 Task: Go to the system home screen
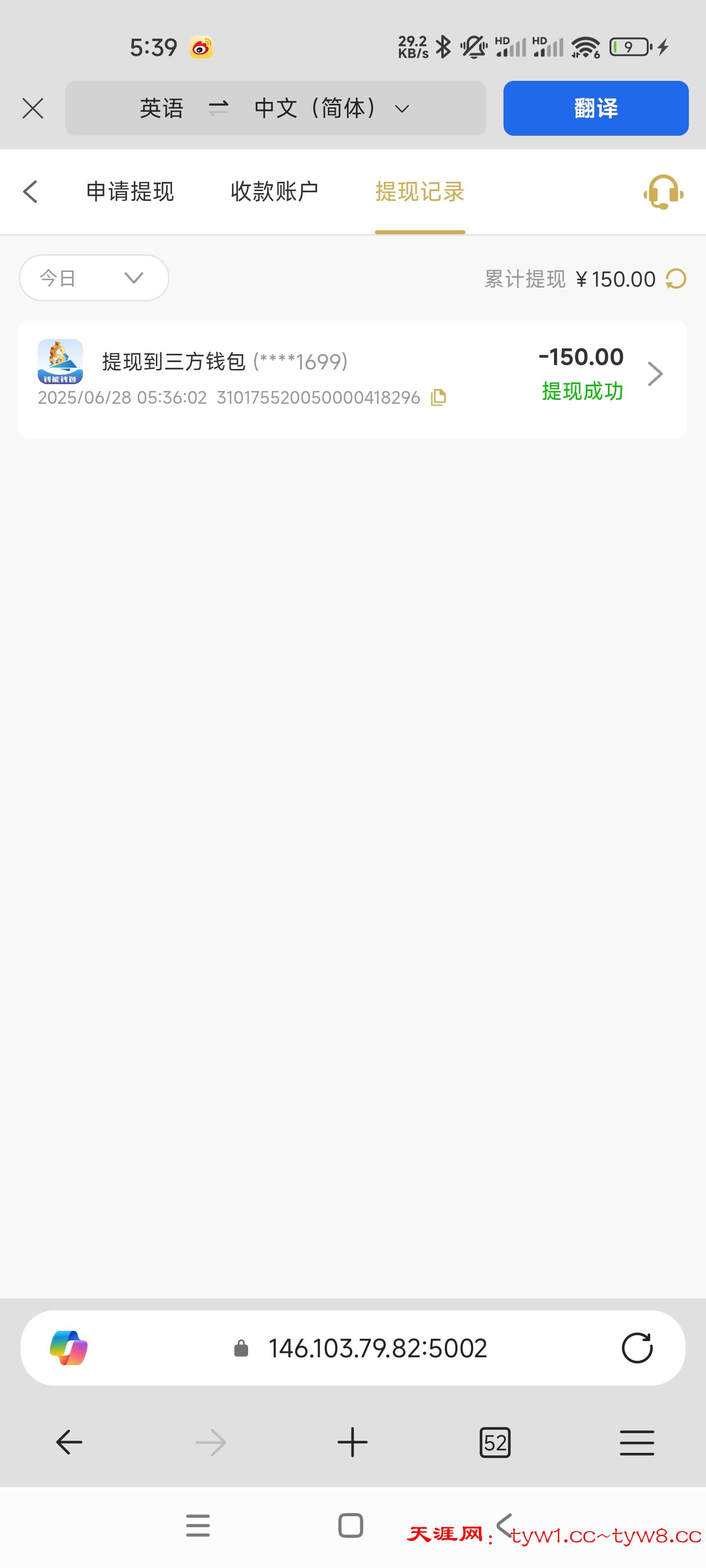(350, 1525)
